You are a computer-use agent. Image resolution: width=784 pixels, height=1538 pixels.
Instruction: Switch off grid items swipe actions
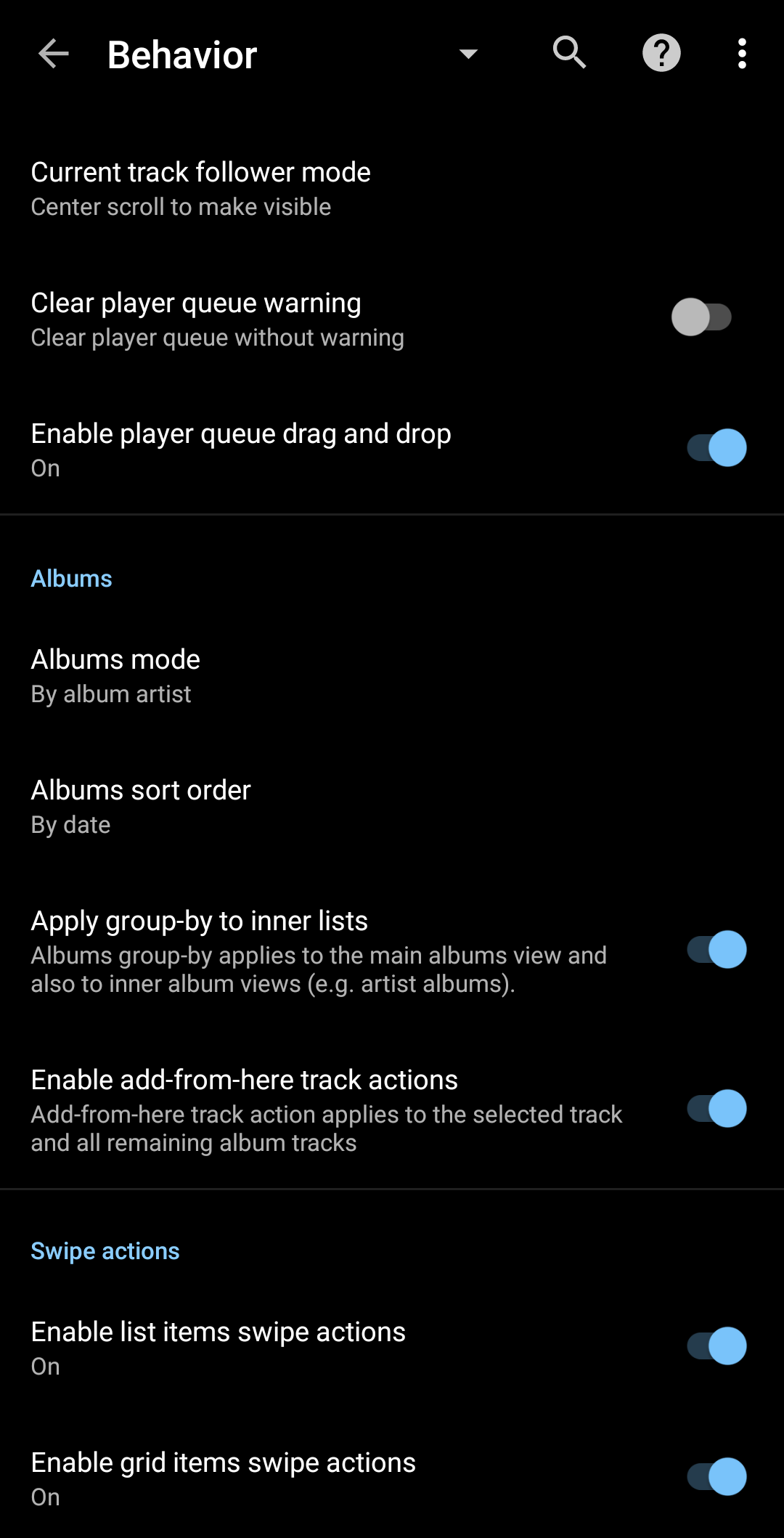pos(716,1477)
